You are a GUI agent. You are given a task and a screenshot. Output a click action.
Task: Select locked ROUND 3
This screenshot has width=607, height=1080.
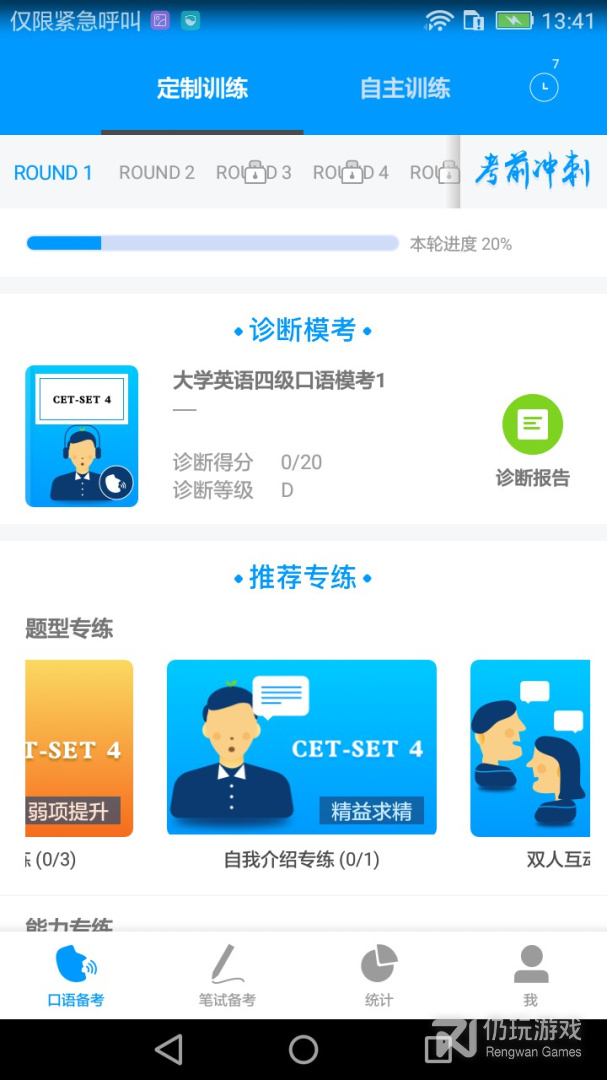point(254,172)
